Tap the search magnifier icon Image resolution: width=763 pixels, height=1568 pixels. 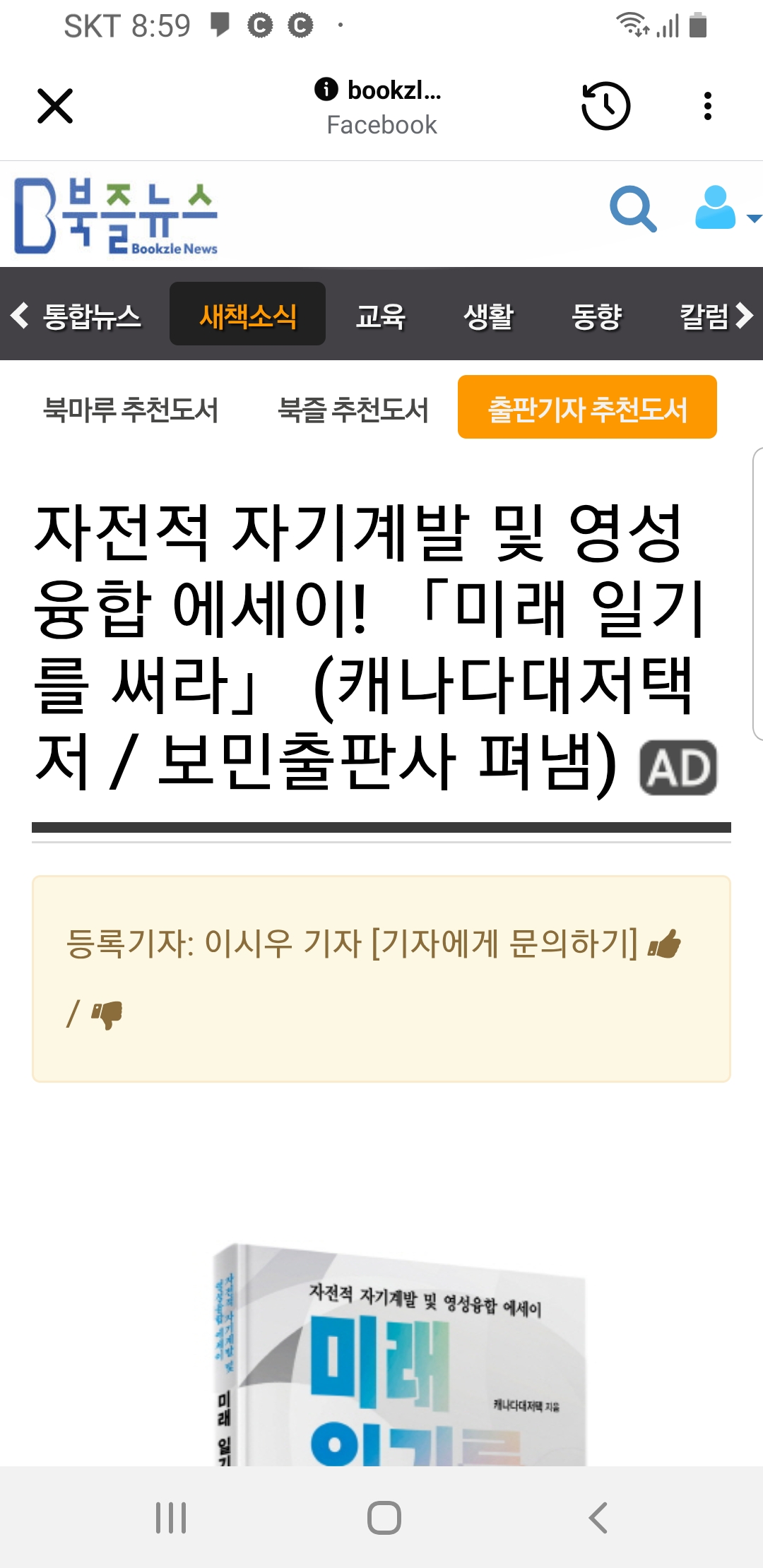pos(633,209)
